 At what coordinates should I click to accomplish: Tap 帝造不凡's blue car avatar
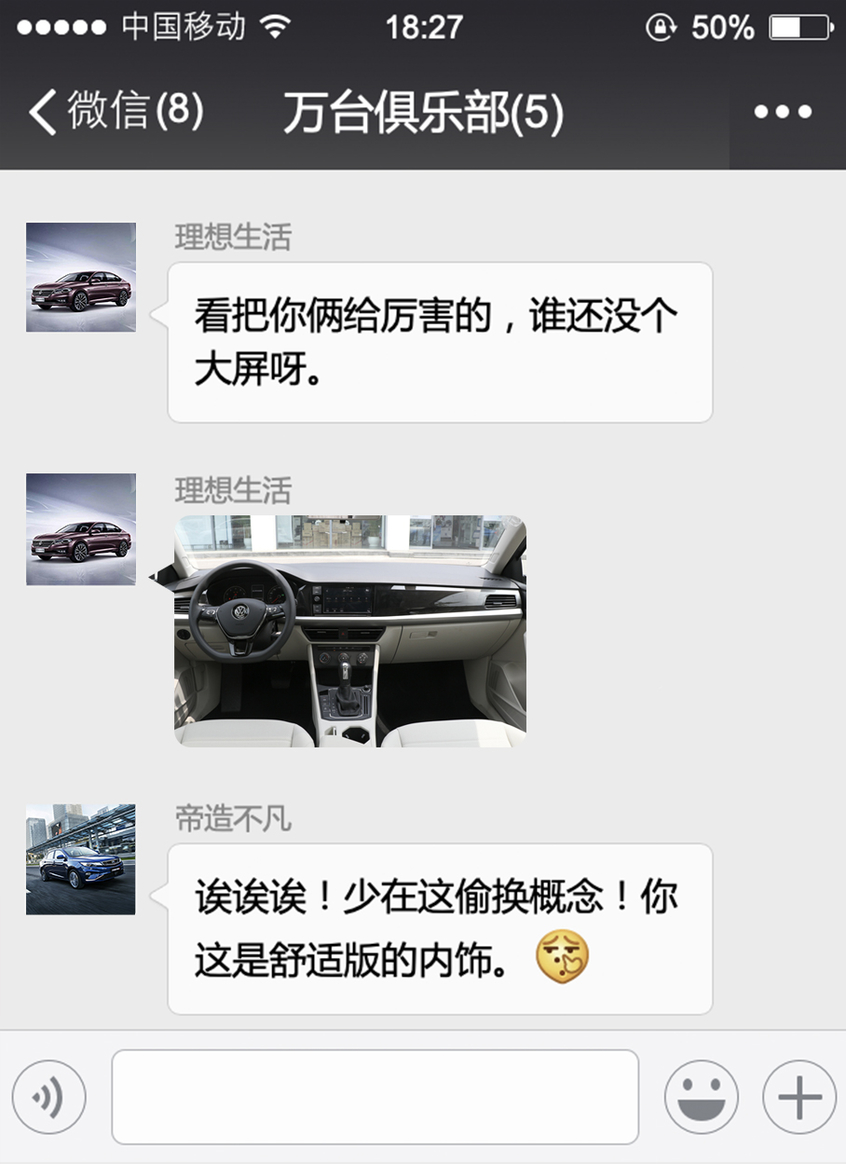(80, 859)
